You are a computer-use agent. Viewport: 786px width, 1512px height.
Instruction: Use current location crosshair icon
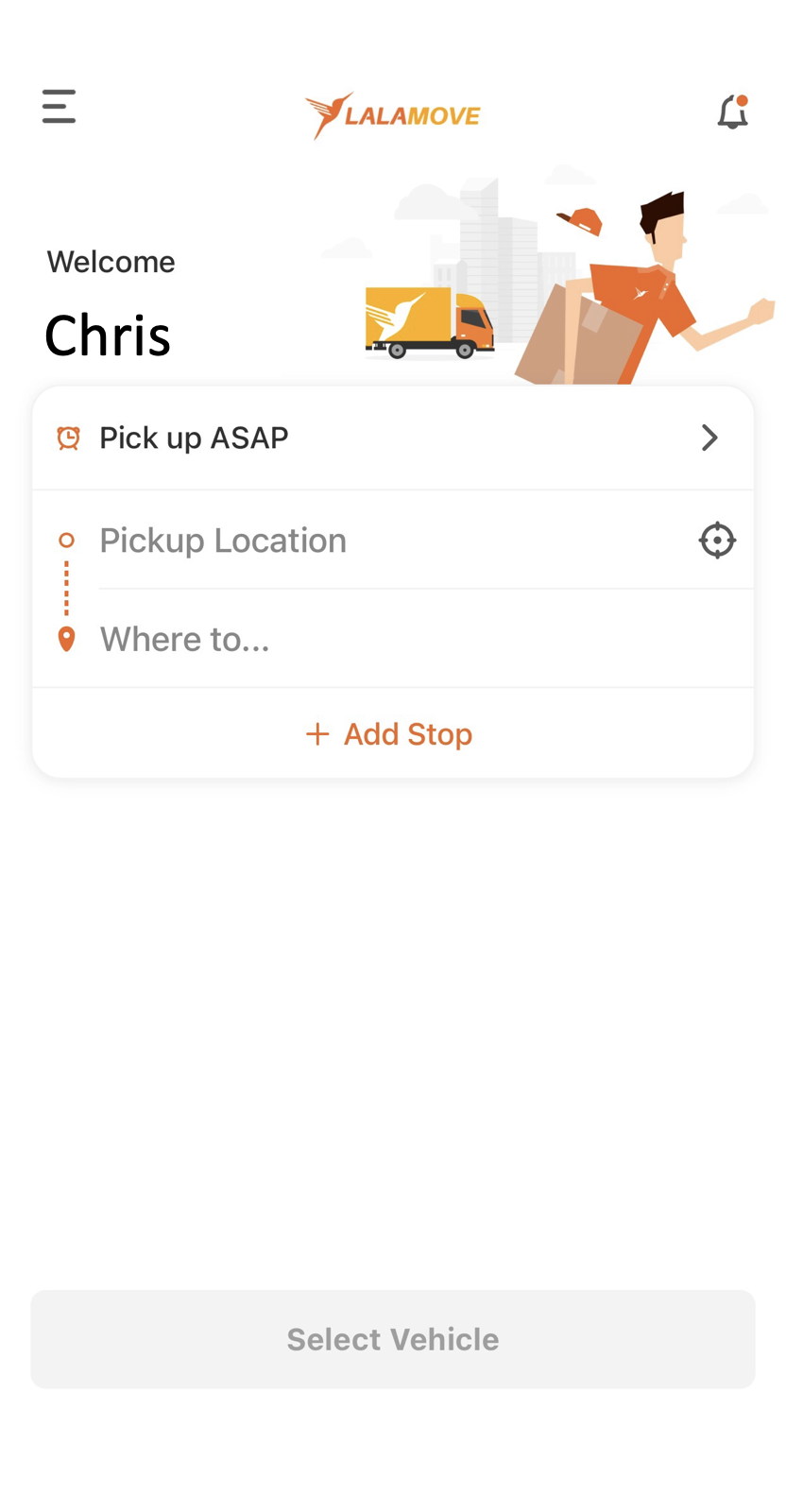(x=717, y=541)
